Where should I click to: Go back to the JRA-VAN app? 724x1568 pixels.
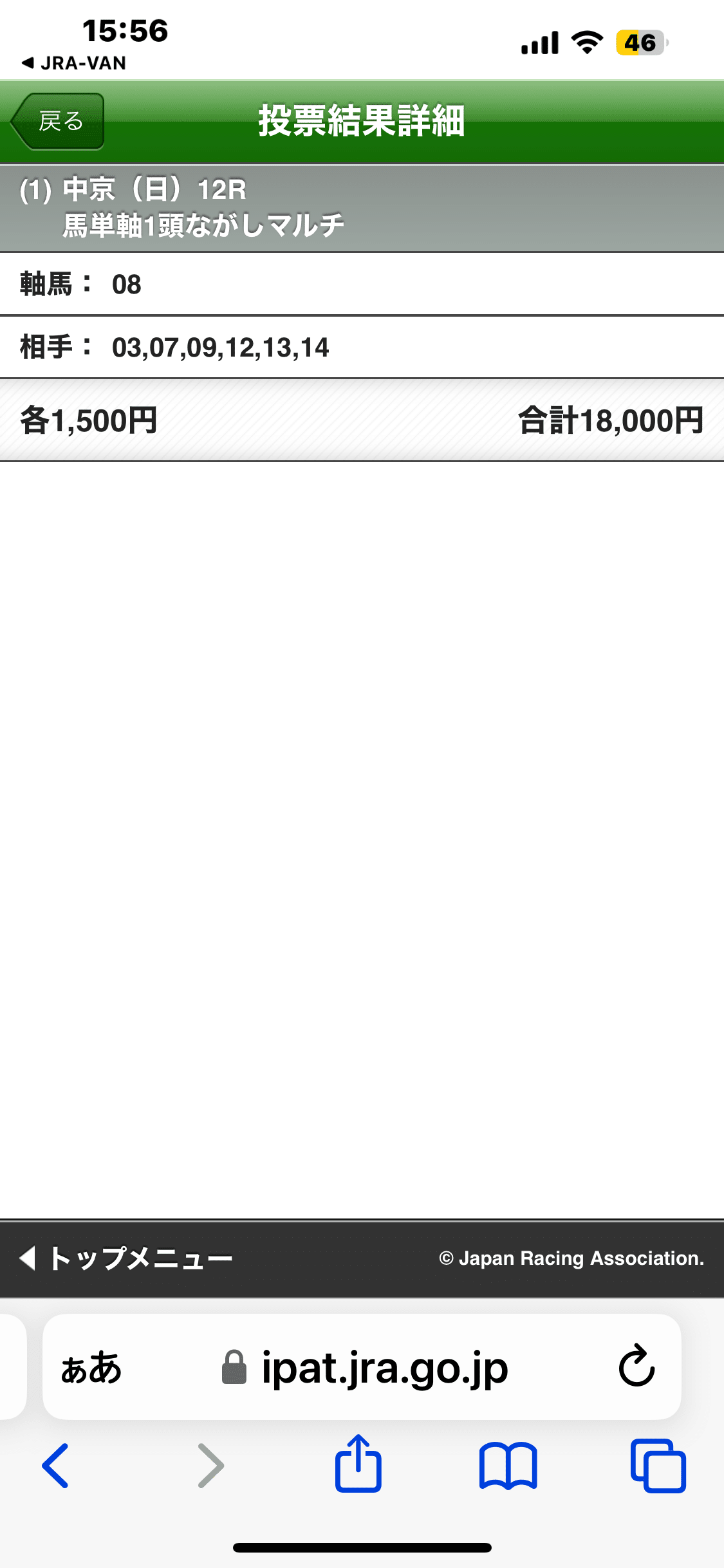click(74, 63)
